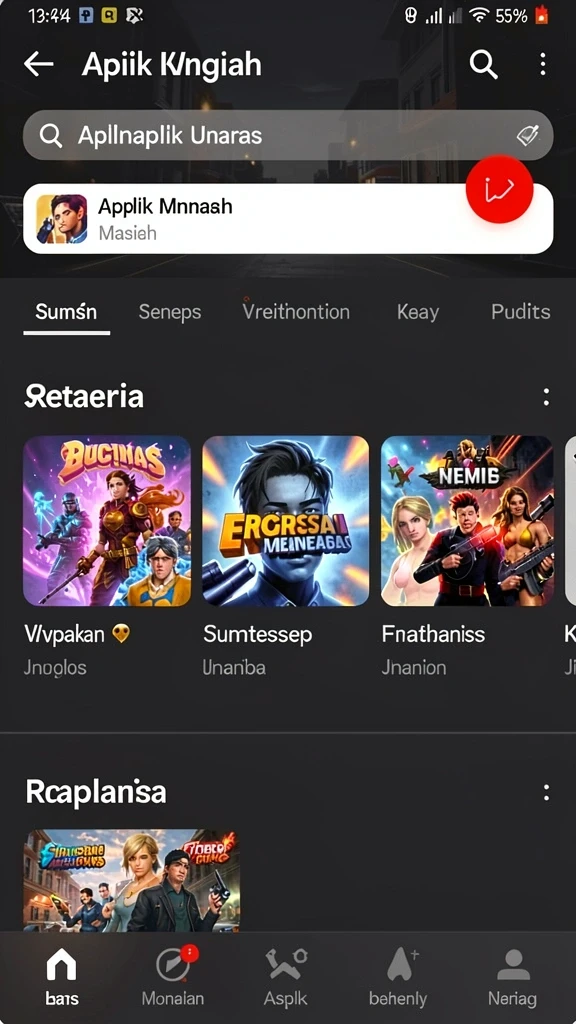The image size is (576, 1024).
Task: Open more options for Retaeria section
Action: tap(546, 396)
